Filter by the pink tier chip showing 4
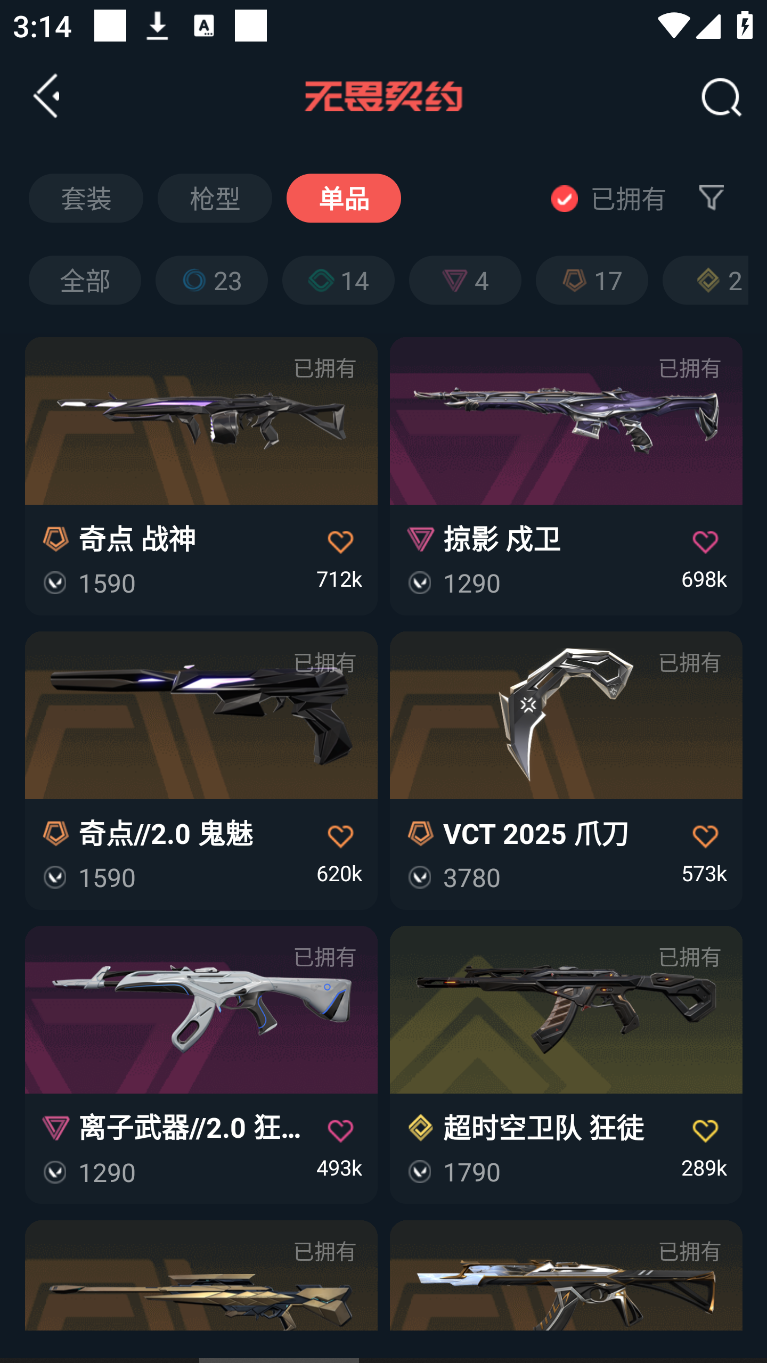Viewport: 767px width, 1363px height. tap(465, 281)
